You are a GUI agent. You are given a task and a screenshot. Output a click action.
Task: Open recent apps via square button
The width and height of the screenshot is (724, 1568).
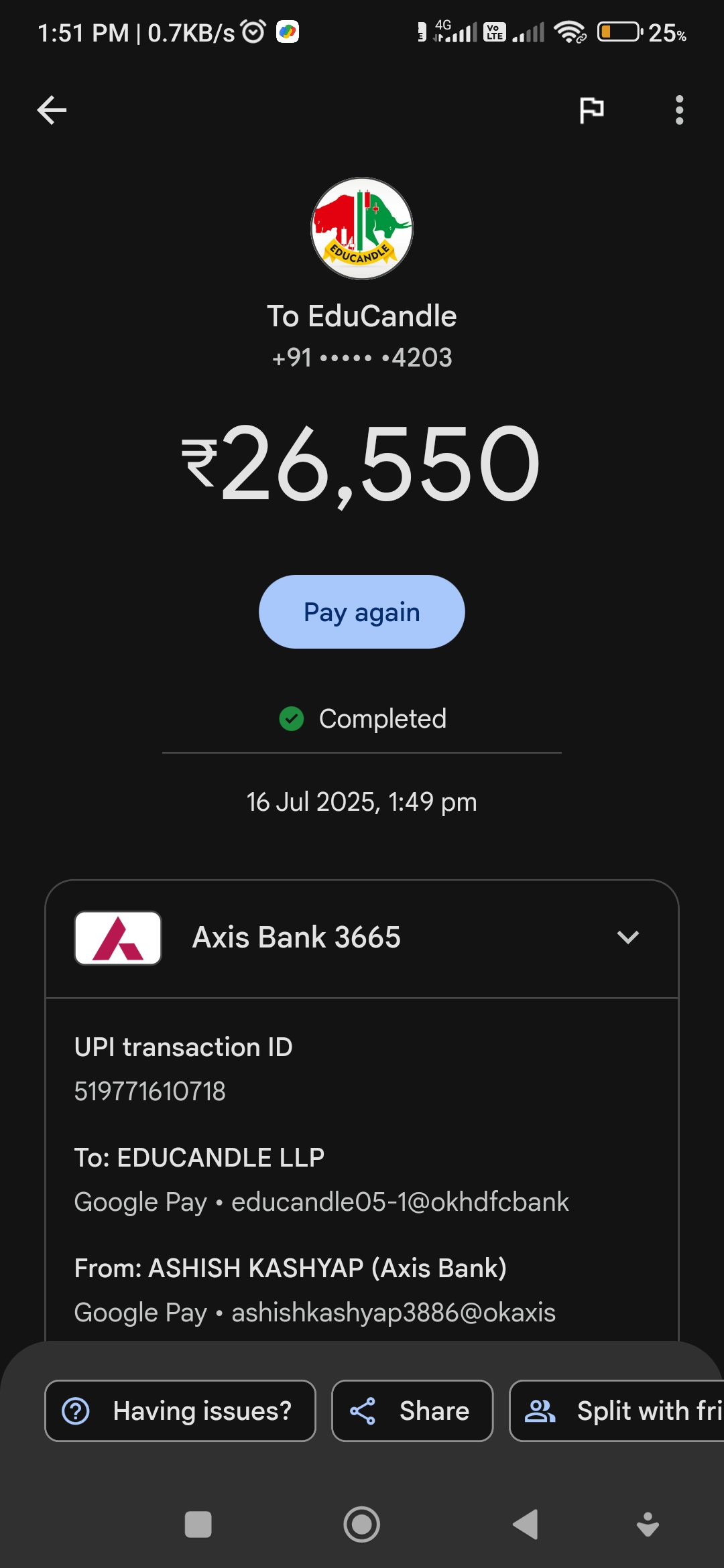198,1524
